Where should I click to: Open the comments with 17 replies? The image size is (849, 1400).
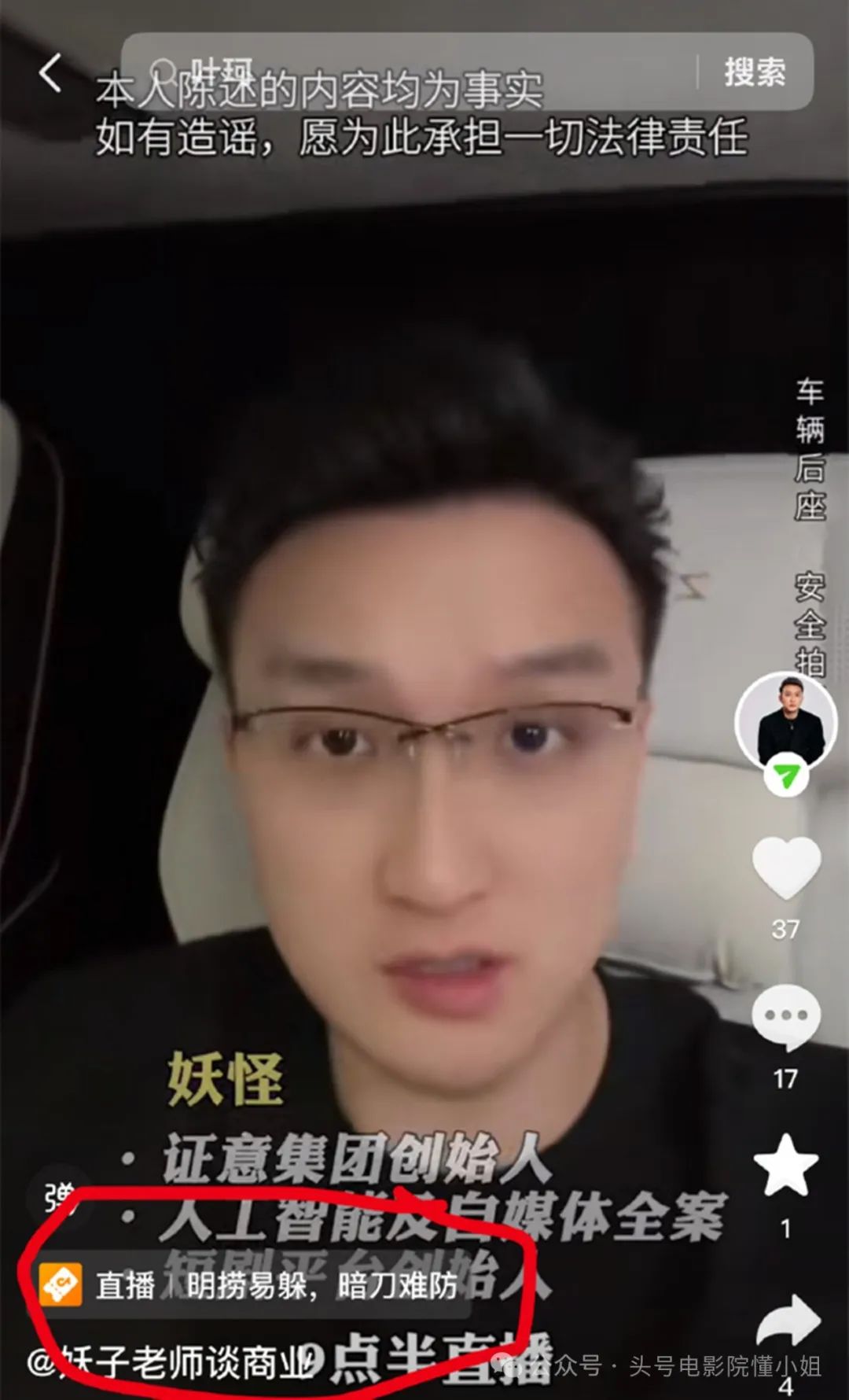coord(786,1018)
